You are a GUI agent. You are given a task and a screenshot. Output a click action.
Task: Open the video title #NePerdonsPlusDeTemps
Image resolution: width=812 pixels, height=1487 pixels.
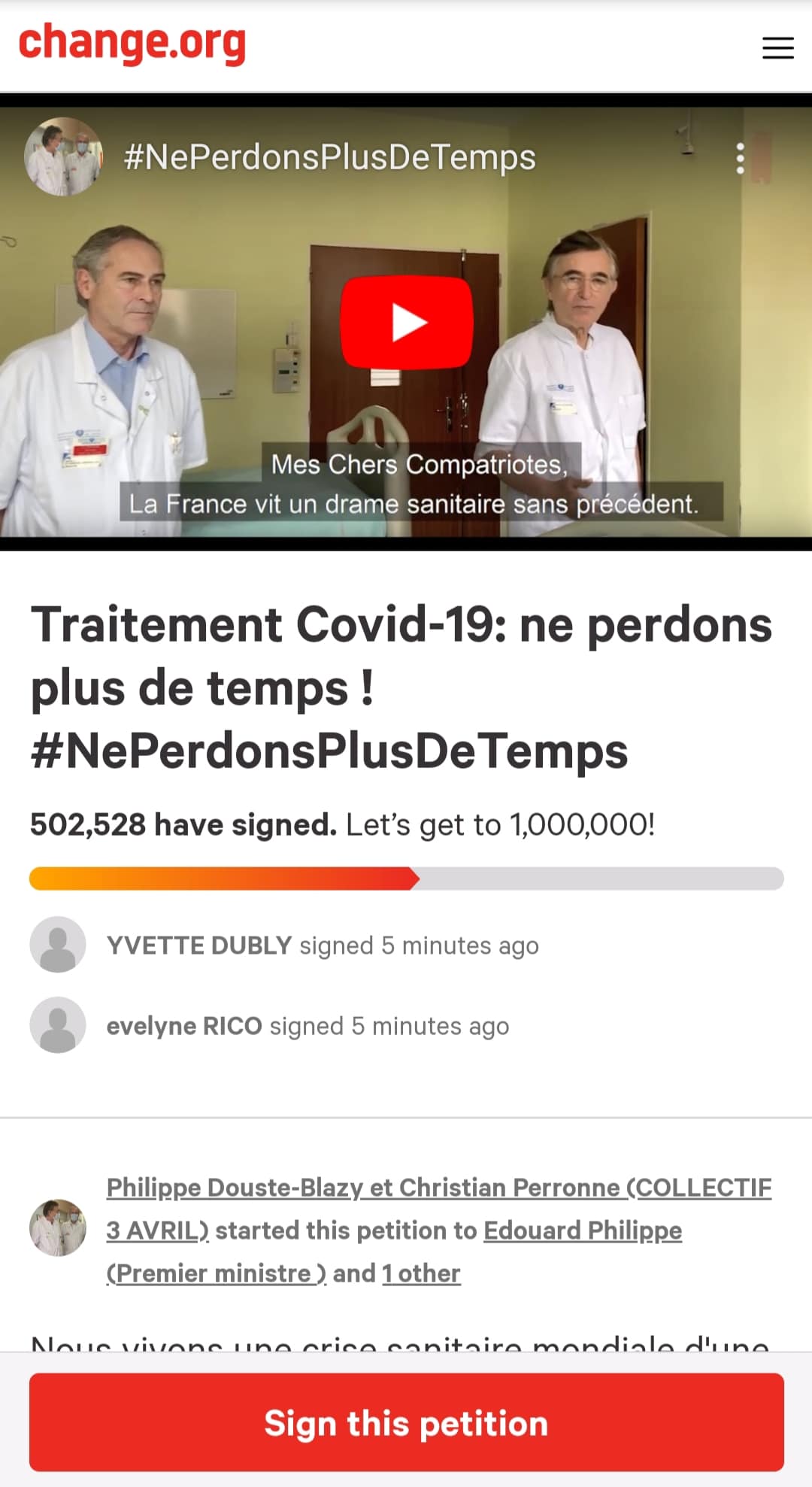pyautogui.click(x=329, y=157)
